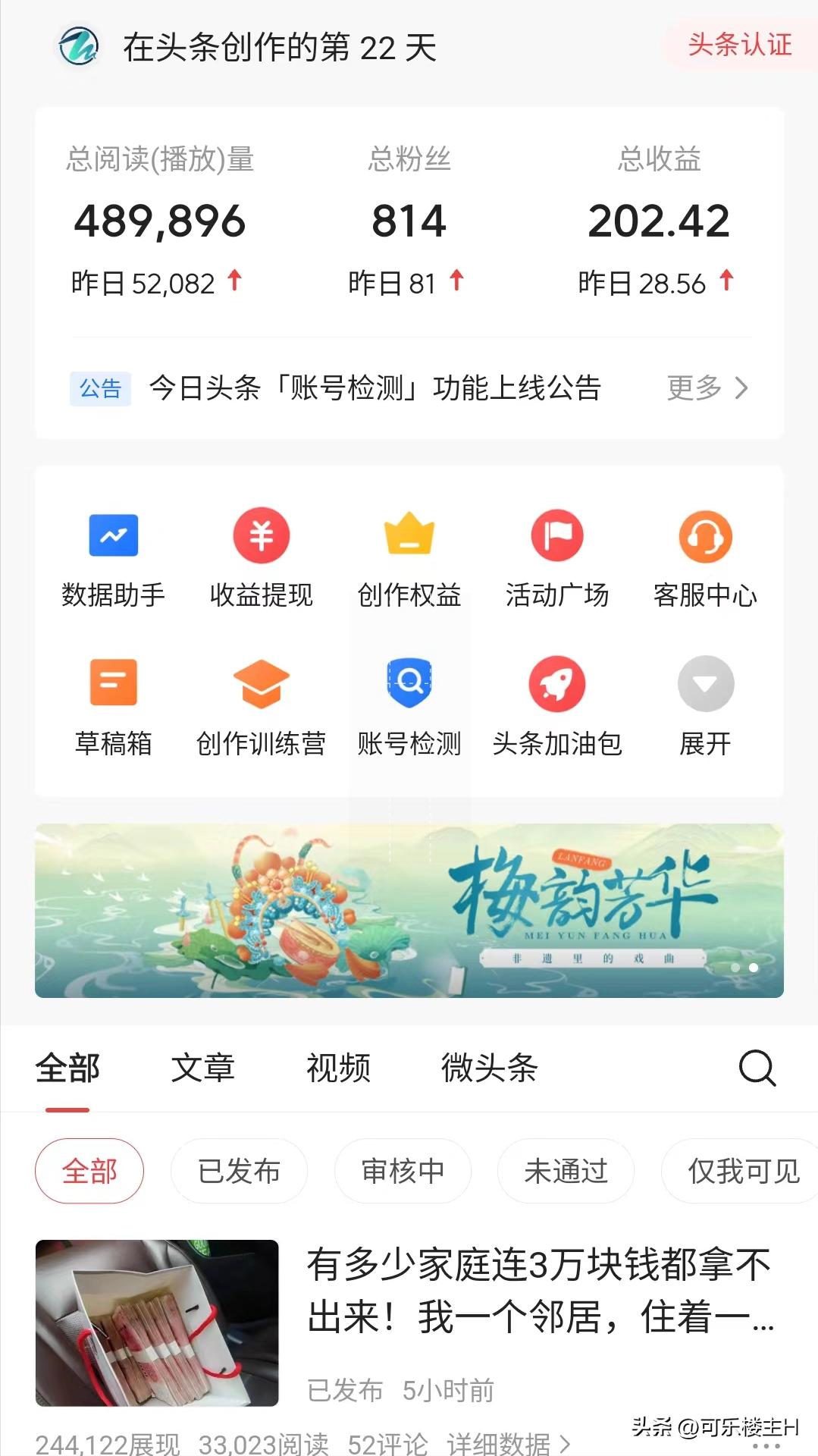Image resolution: width=818 pixels, height=1456 pixels.
Task: Open 更多 to see more announcements
Action: coord(706,388)
